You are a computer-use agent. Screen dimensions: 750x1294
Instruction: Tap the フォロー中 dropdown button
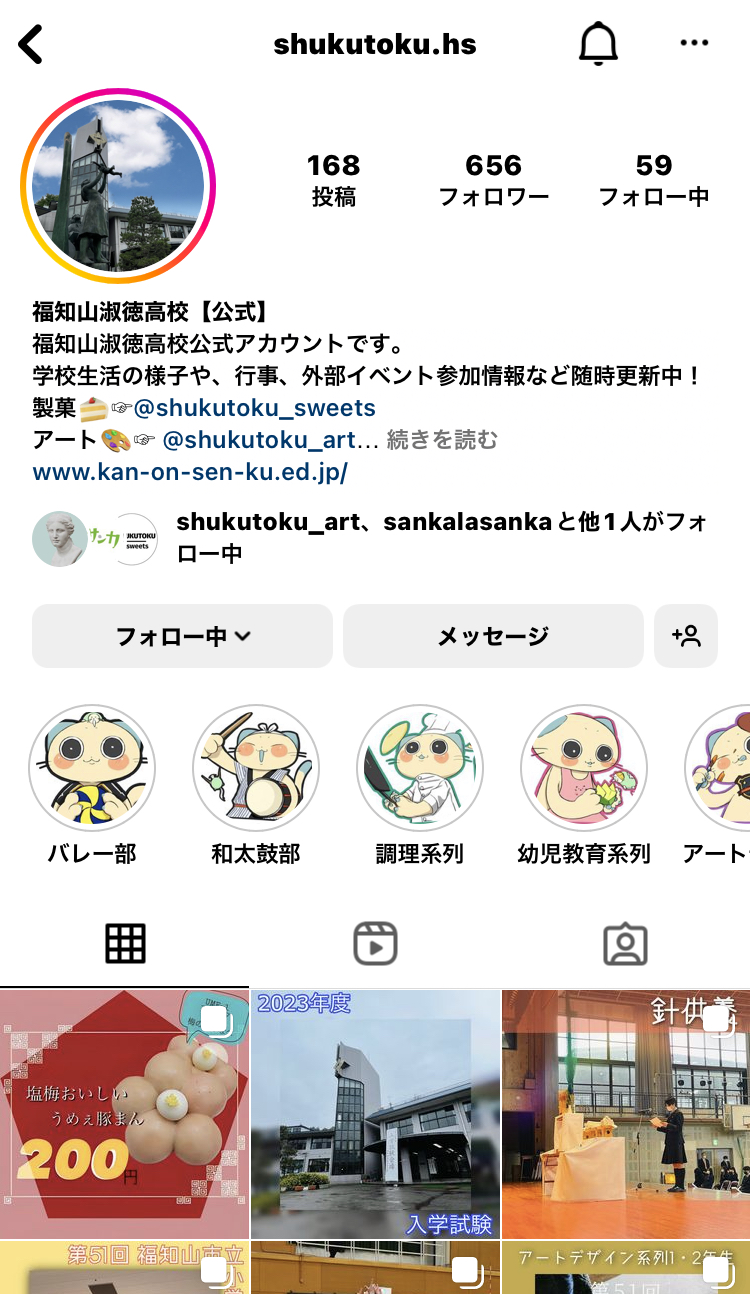click(x=182, y=636)
